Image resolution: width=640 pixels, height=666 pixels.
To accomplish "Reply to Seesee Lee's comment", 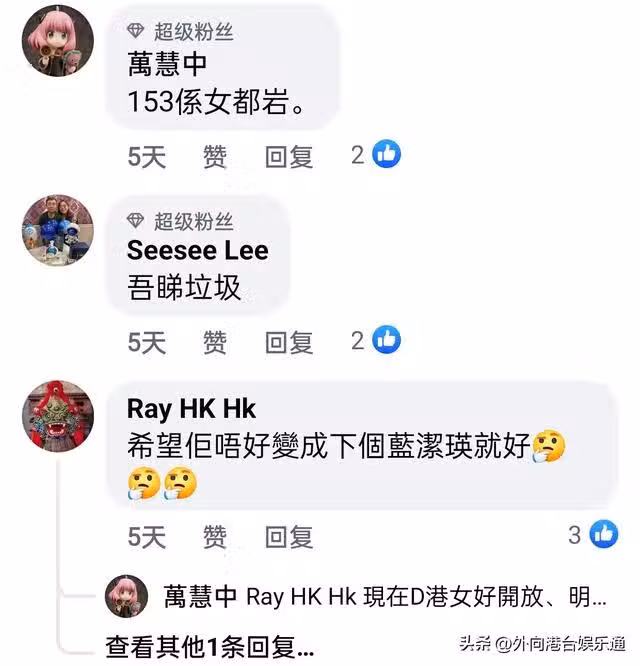I will pos(288,342).
